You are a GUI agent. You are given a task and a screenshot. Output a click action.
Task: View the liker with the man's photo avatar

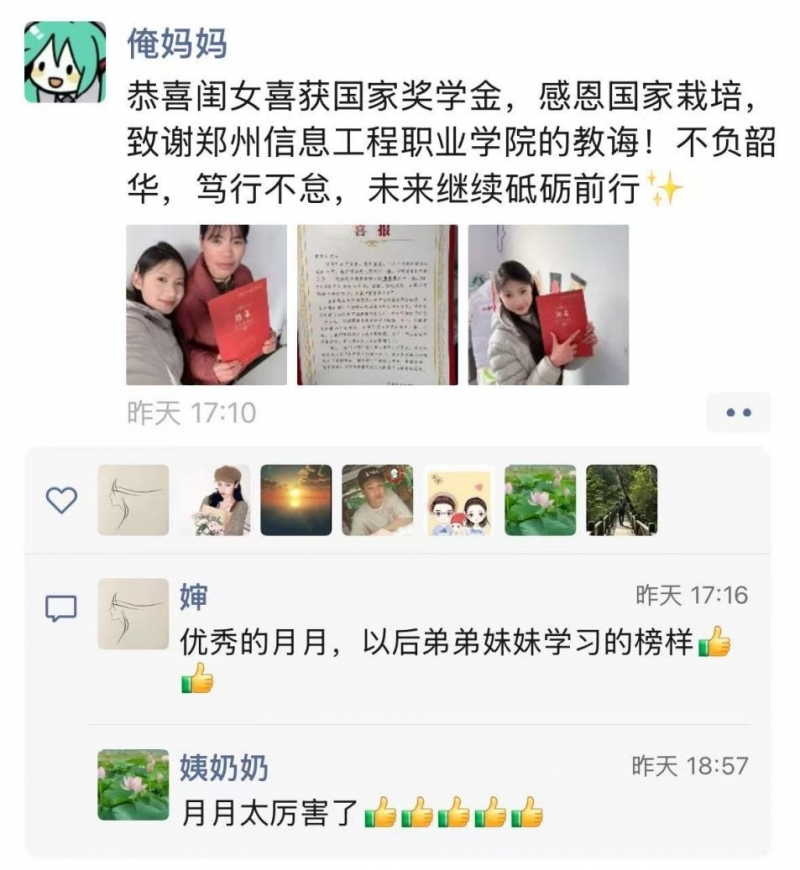click(x=377, y=500)
